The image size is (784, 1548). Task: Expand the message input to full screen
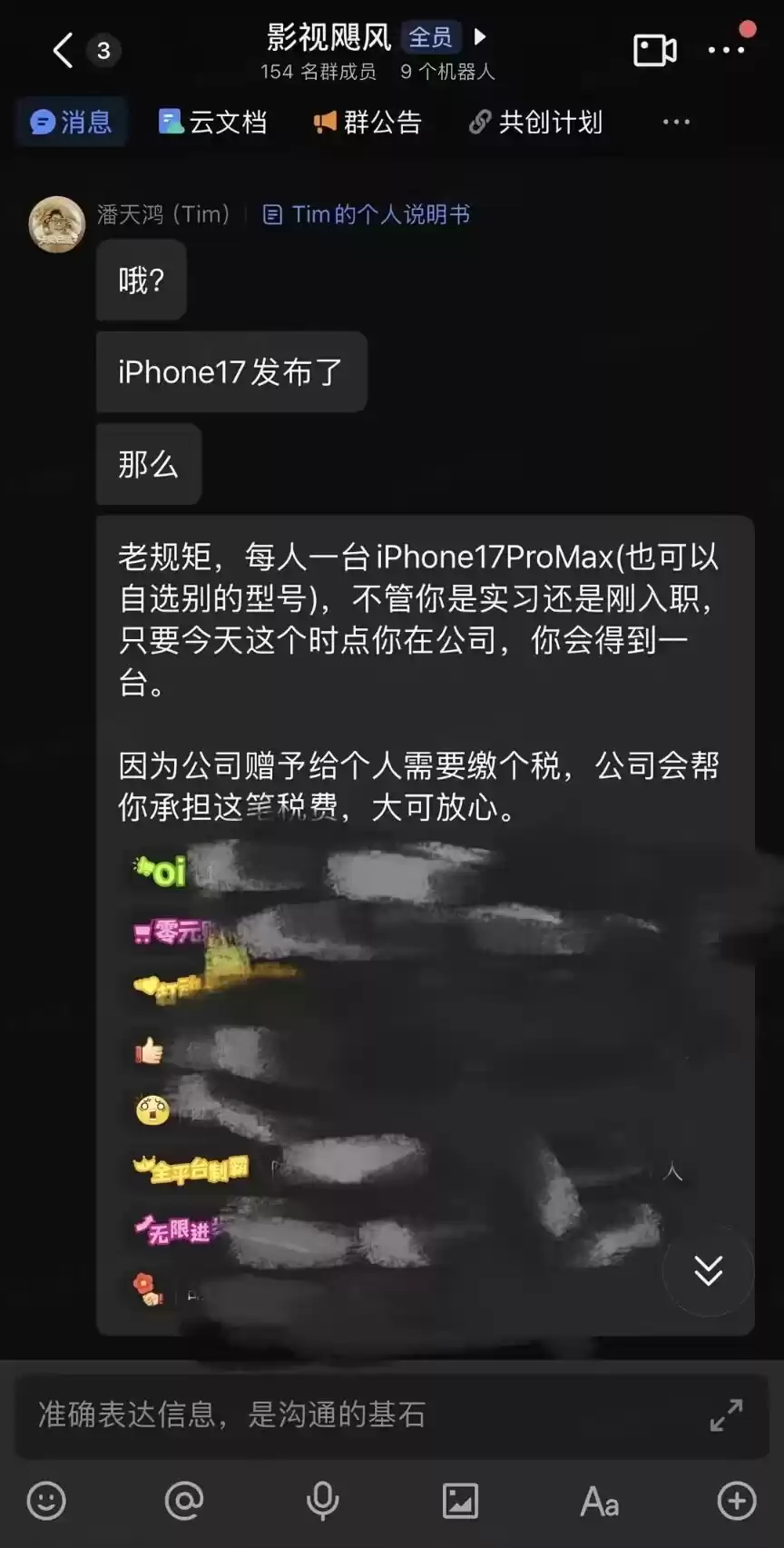coord(726,1415)
